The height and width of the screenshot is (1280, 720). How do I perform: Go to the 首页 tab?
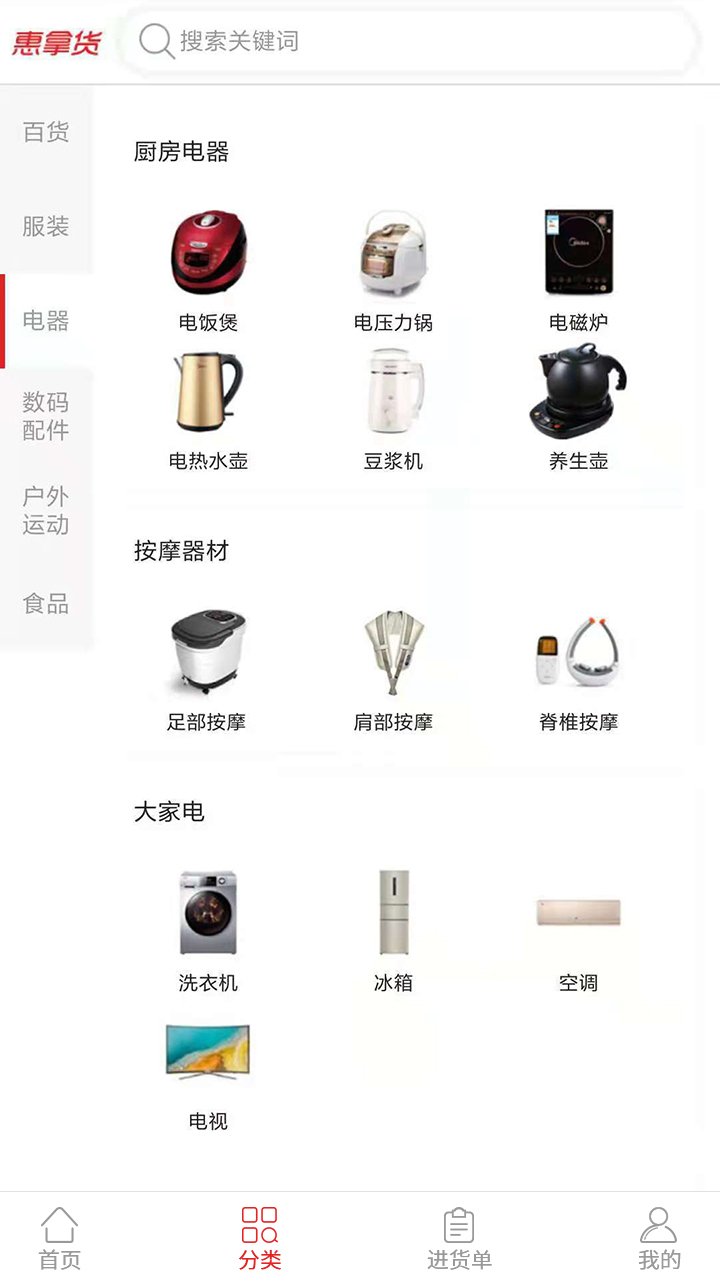60,1238
